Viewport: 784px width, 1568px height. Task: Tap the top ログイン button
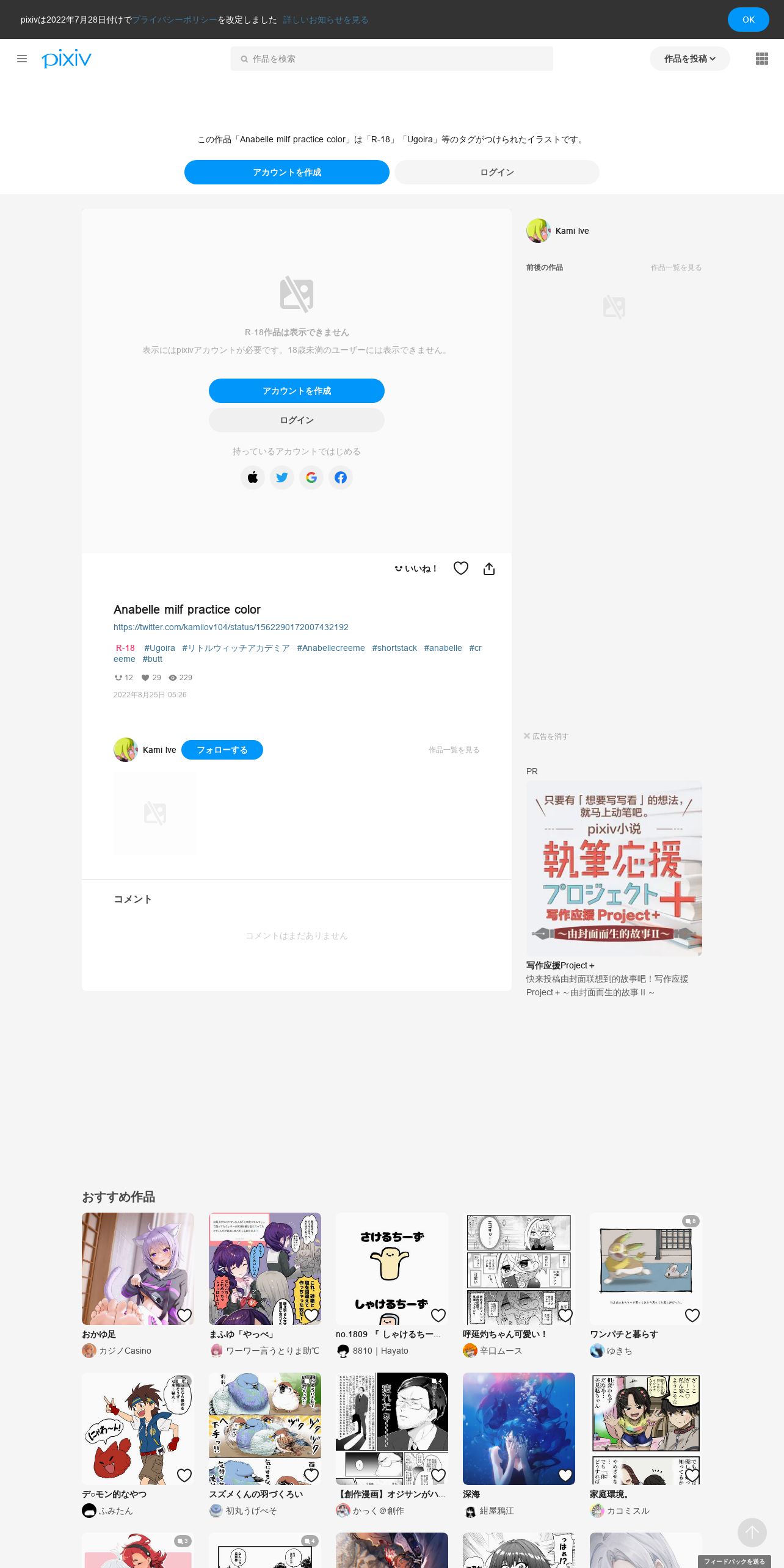[497, 172]
